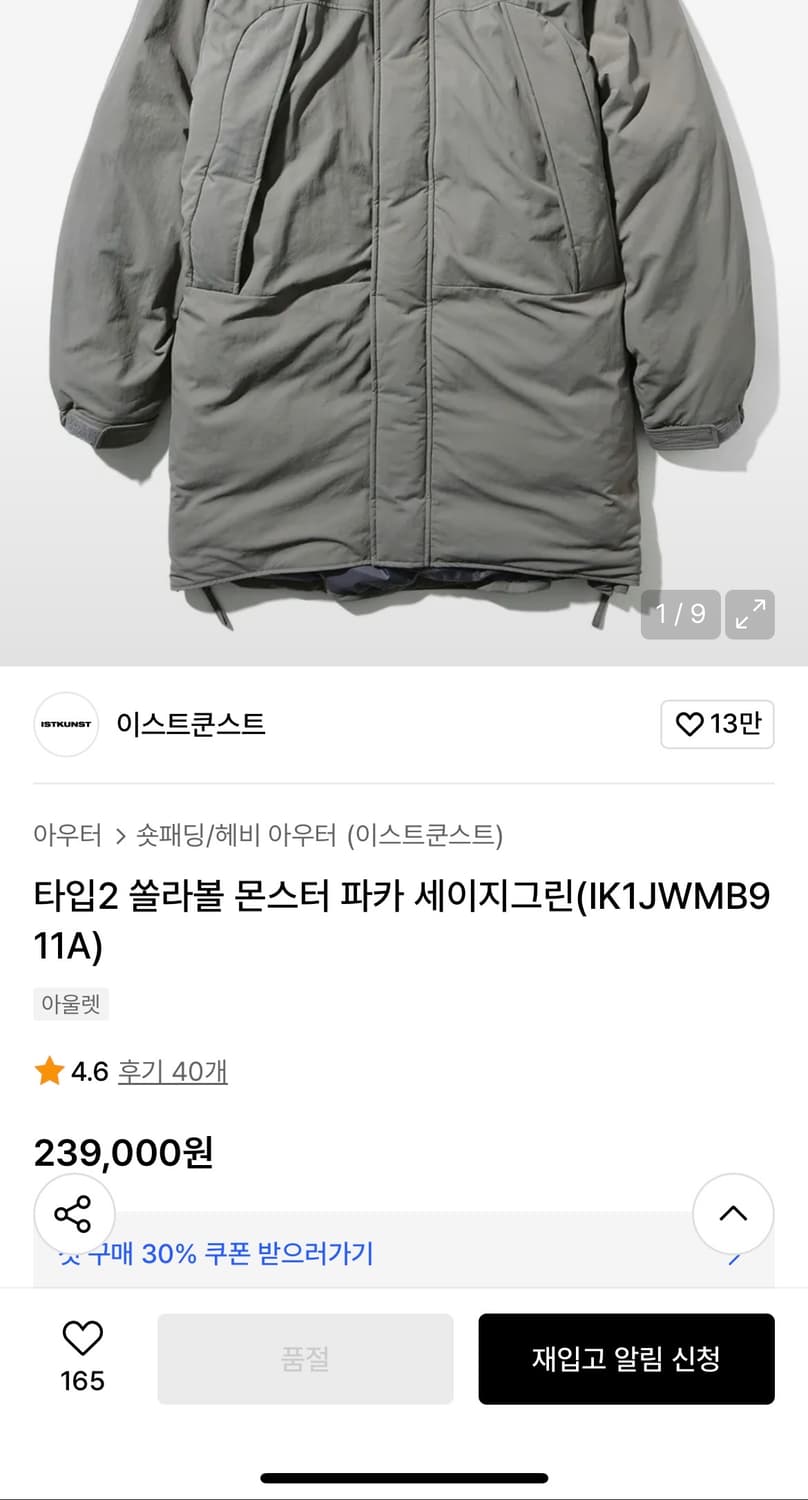Tap the share icon
Screen dimensions: 808x1500
[74, 1214]
